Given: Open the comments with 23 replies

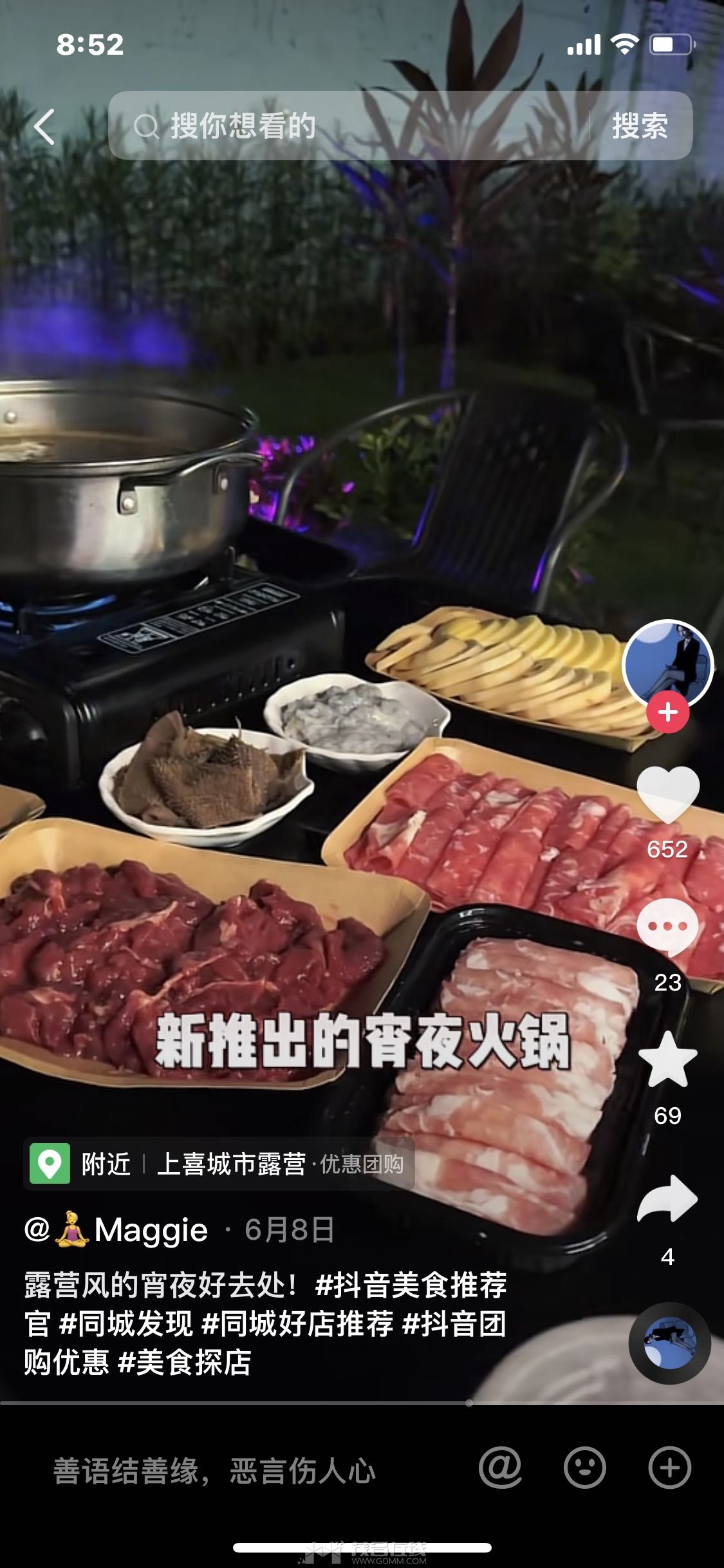Looking at the screenshot, I should 667,927.
